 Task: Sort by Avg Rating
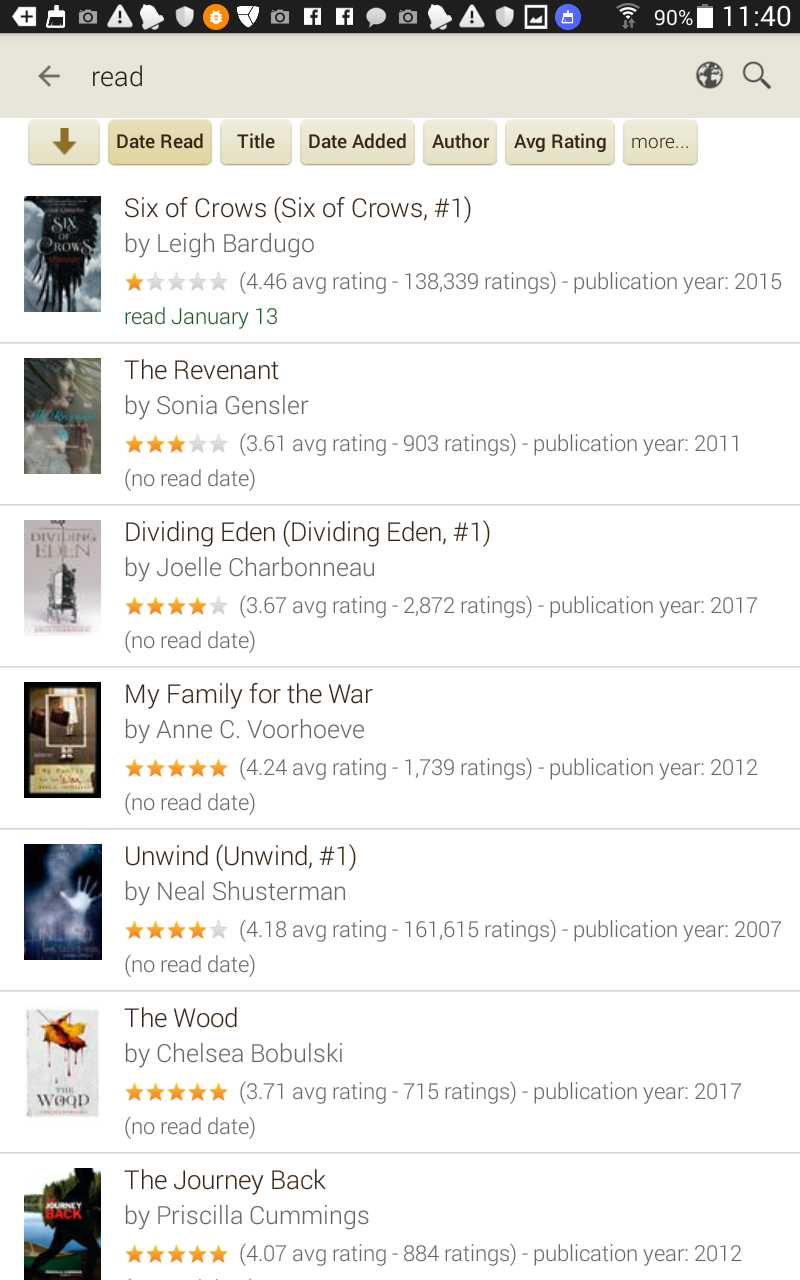click(x=560, y=142)
